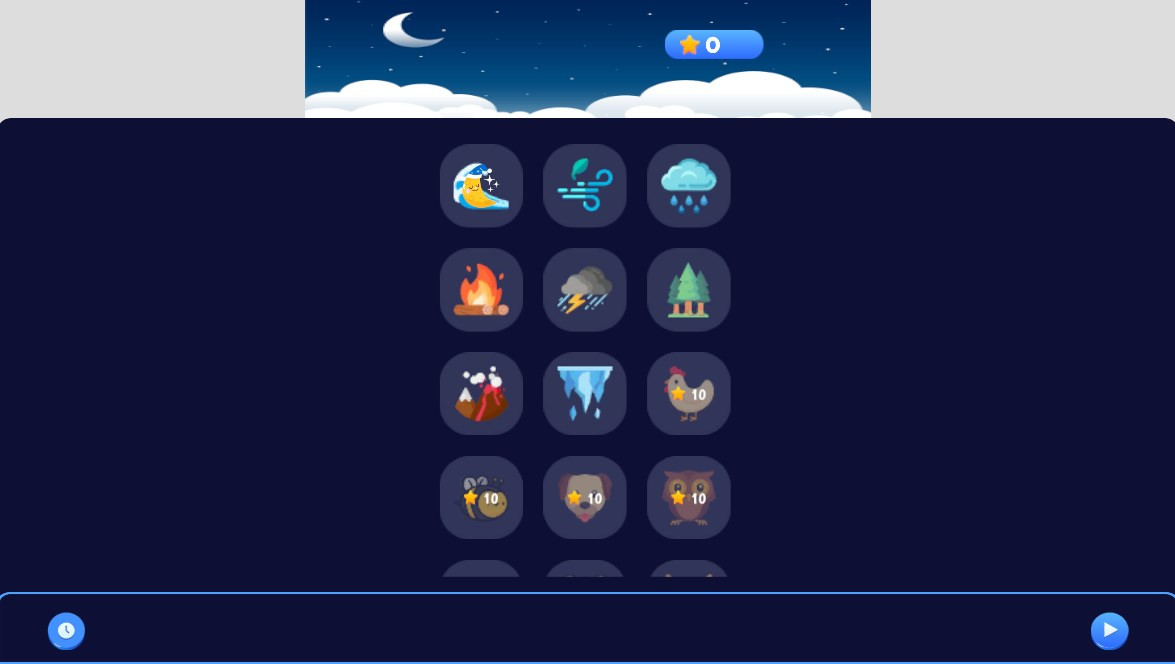Unlock the rooster sound for 10 stars
This screenshot has height=664, width=1175.
689,394
